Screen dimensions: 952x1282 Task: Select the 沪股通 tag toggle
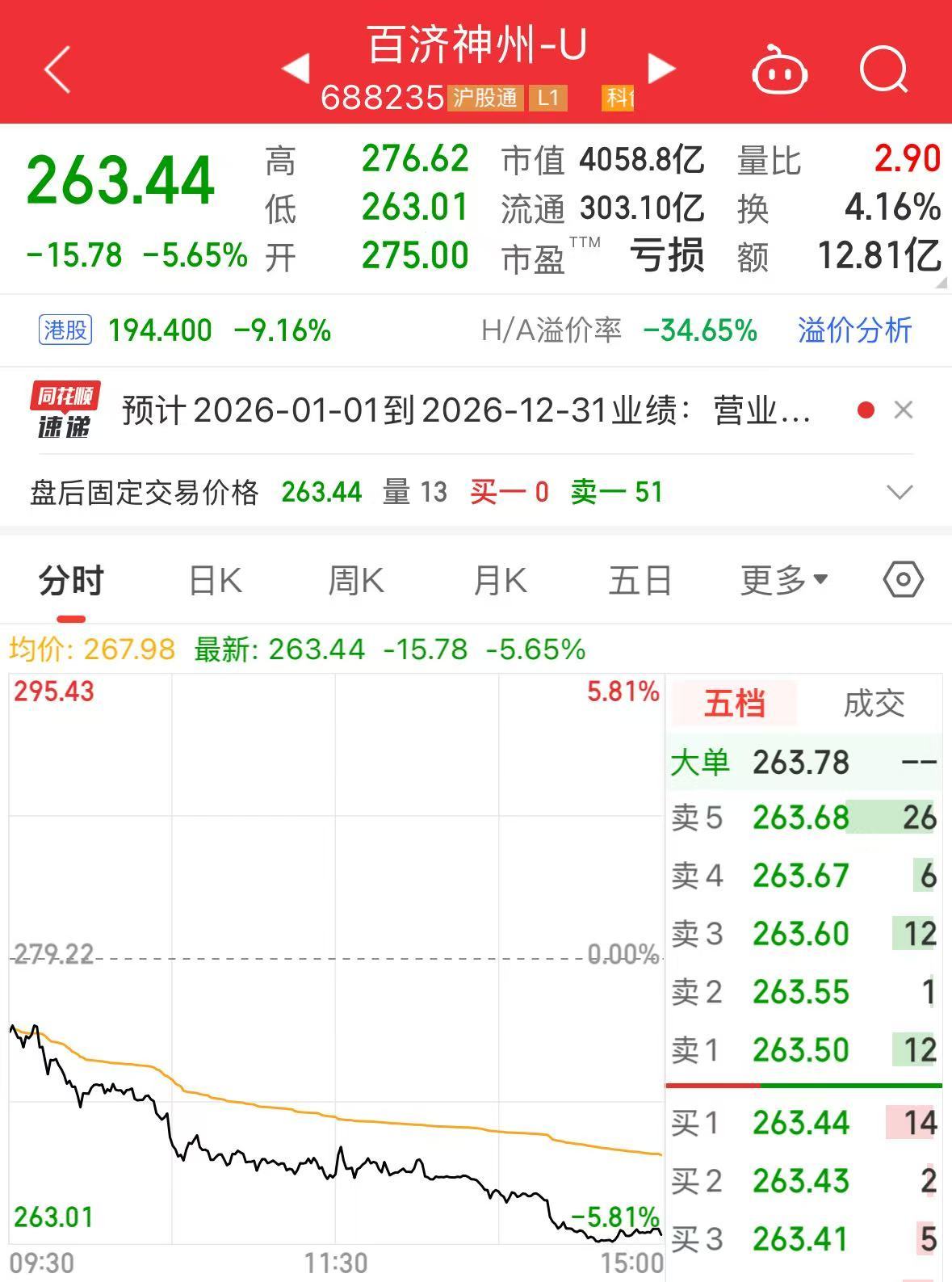(482, 100)
